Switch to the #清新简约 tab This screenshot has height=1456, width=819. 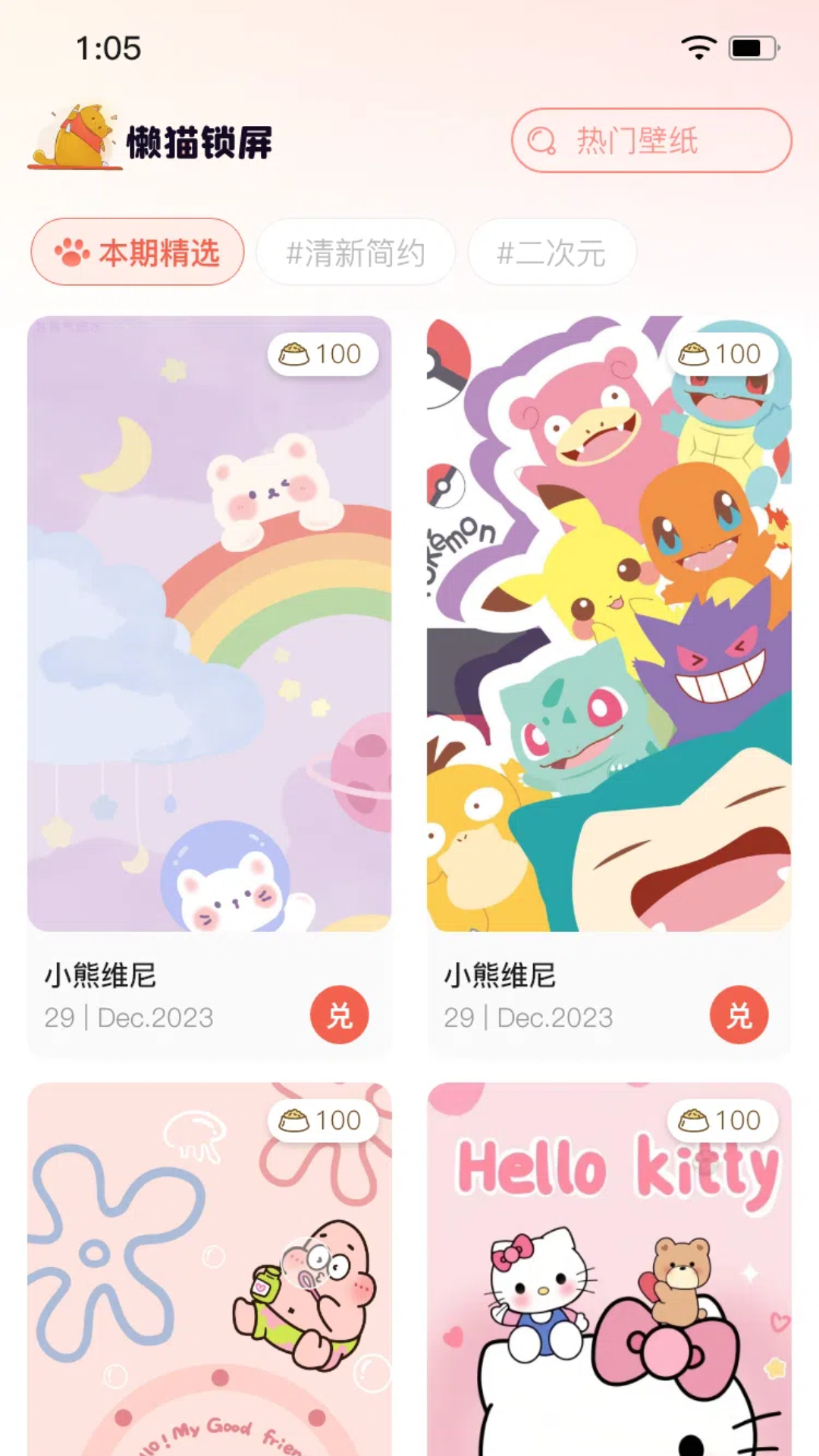356,252
